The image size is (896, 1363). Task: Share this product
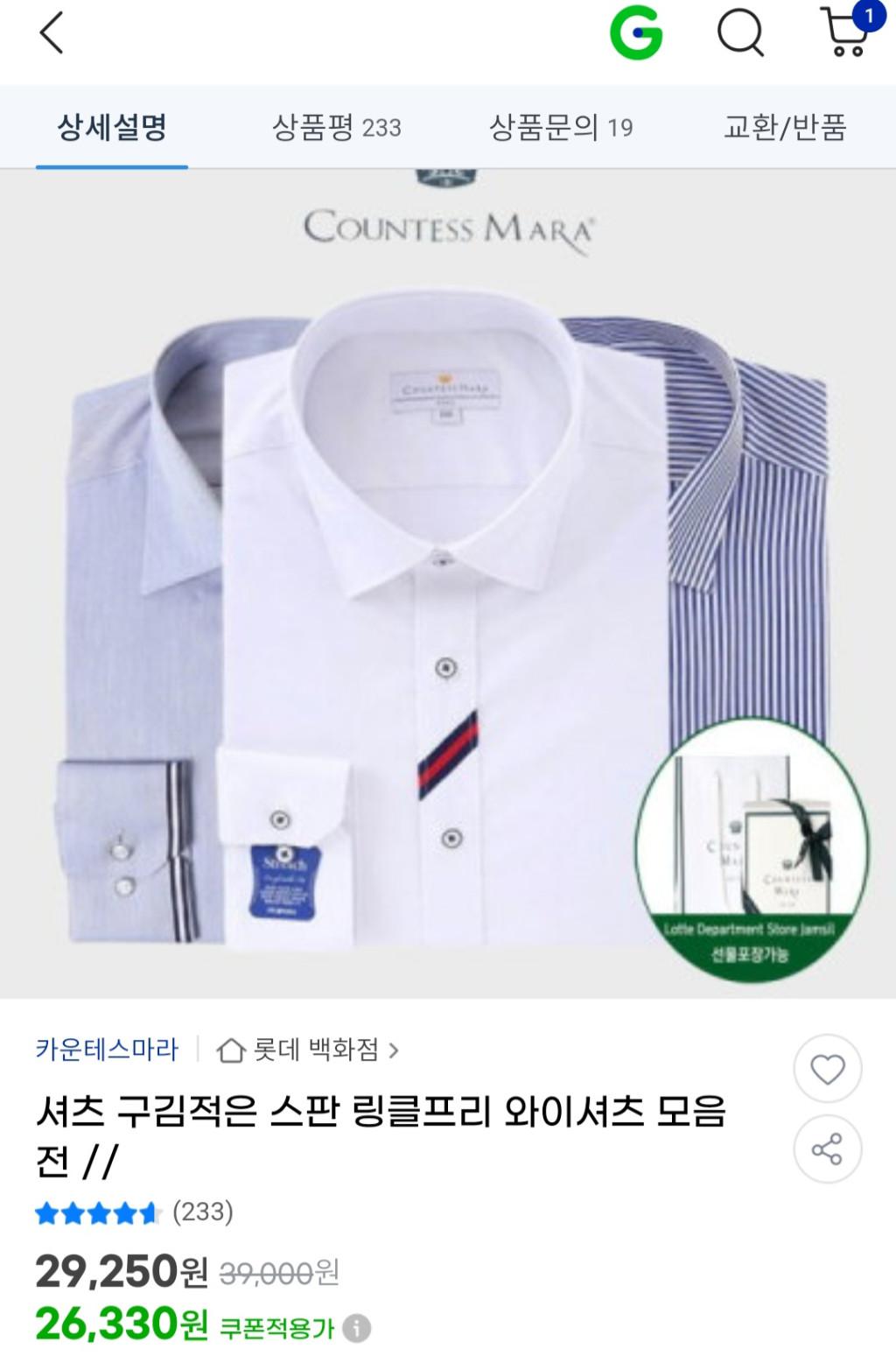[827, 1149]
